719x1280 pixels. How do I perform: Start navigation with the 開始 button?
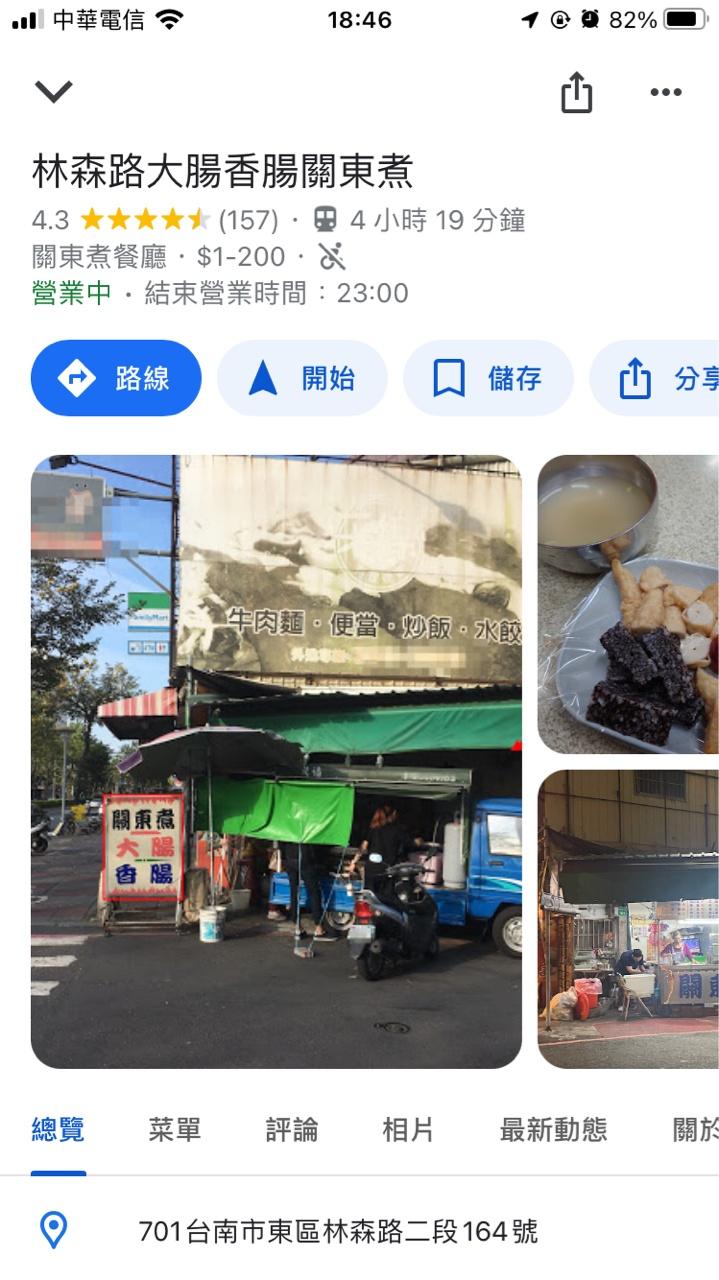(x=302, y=378)
